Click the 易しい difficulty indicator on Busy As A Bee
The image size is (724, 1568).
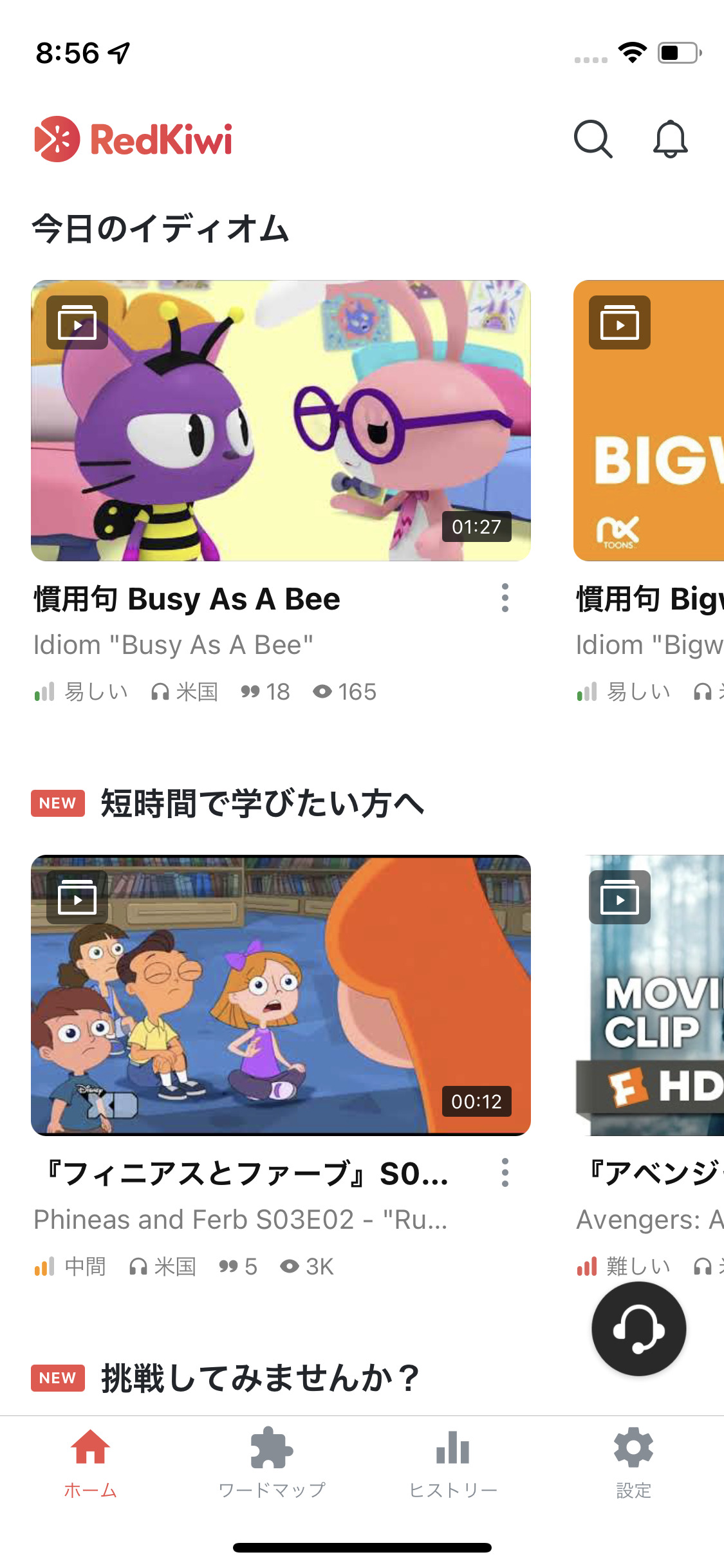(84, 691)
